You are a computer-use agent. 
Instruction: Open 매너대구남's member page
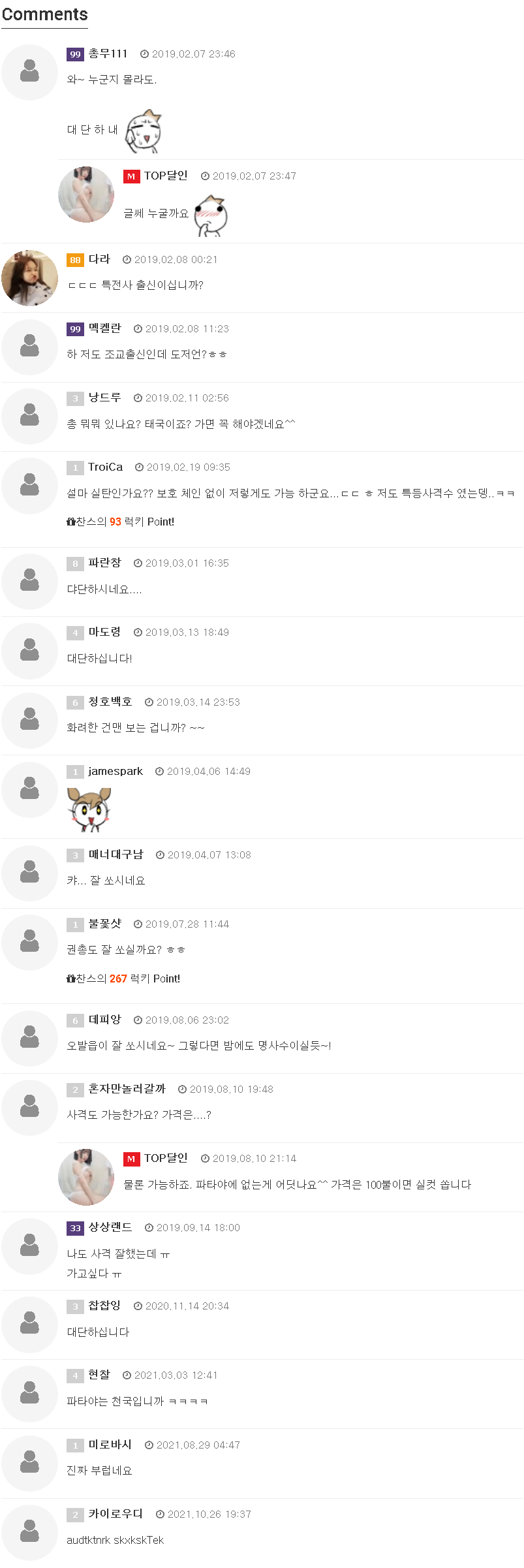[116, 855]
